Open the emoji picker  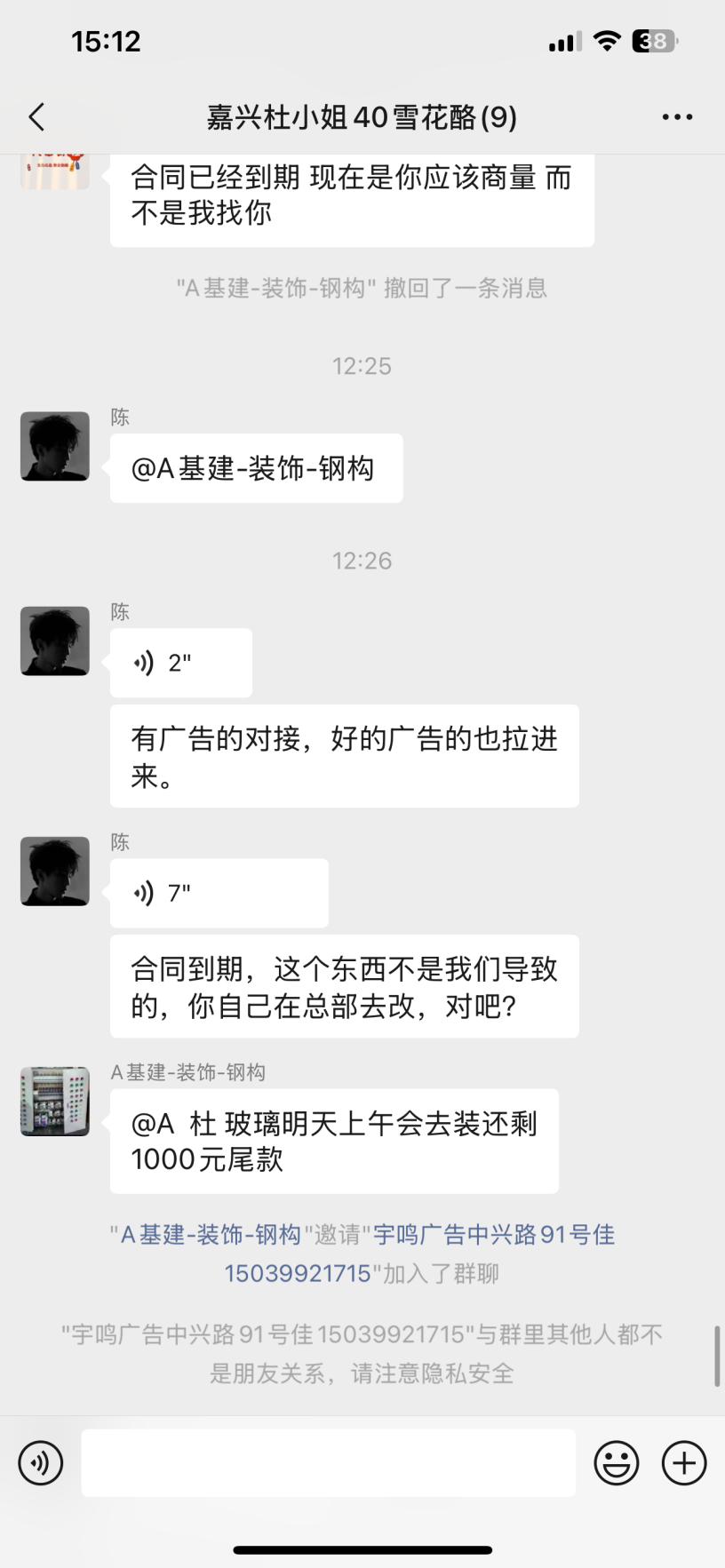(x=616, y=1463)
